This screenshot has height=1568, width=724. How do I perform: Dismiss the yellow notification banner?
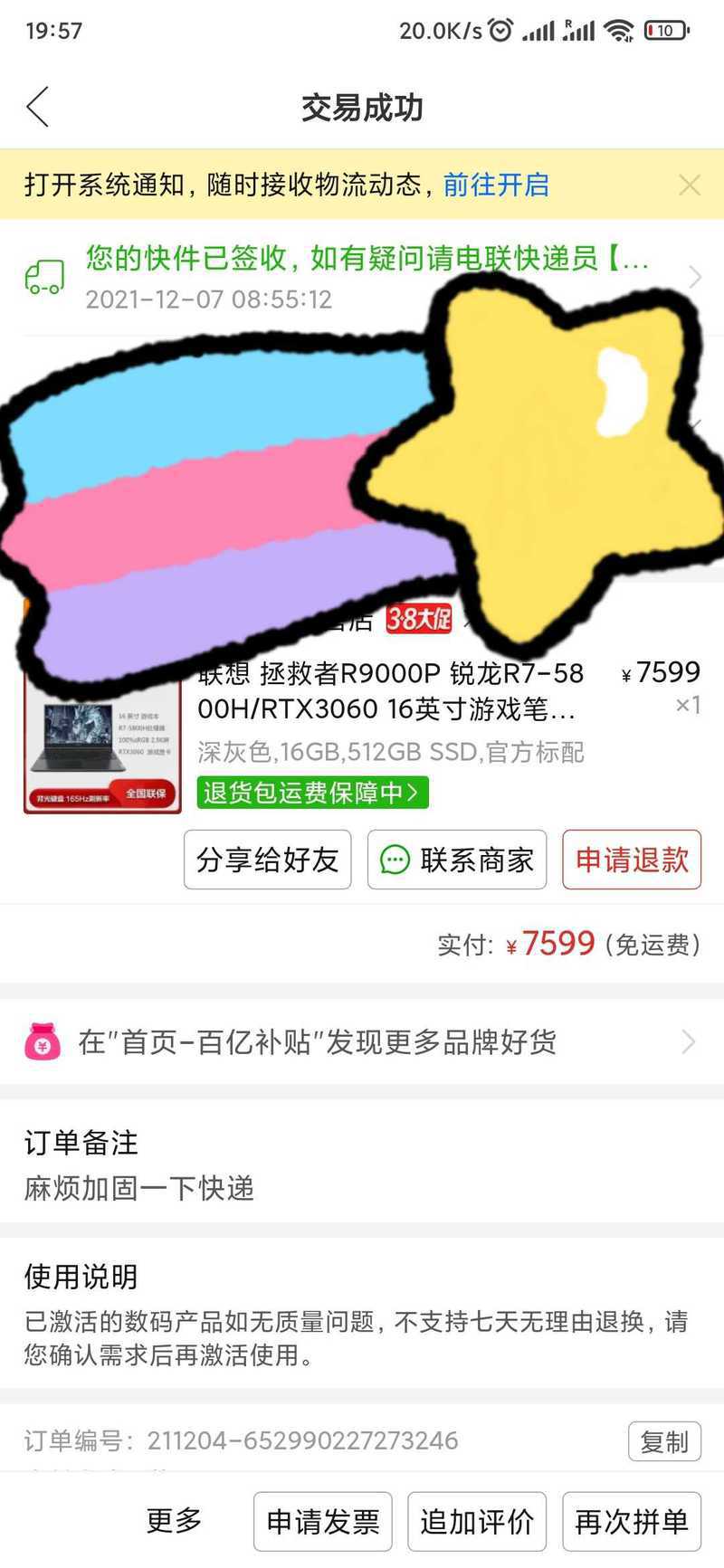tap(690, 185)
